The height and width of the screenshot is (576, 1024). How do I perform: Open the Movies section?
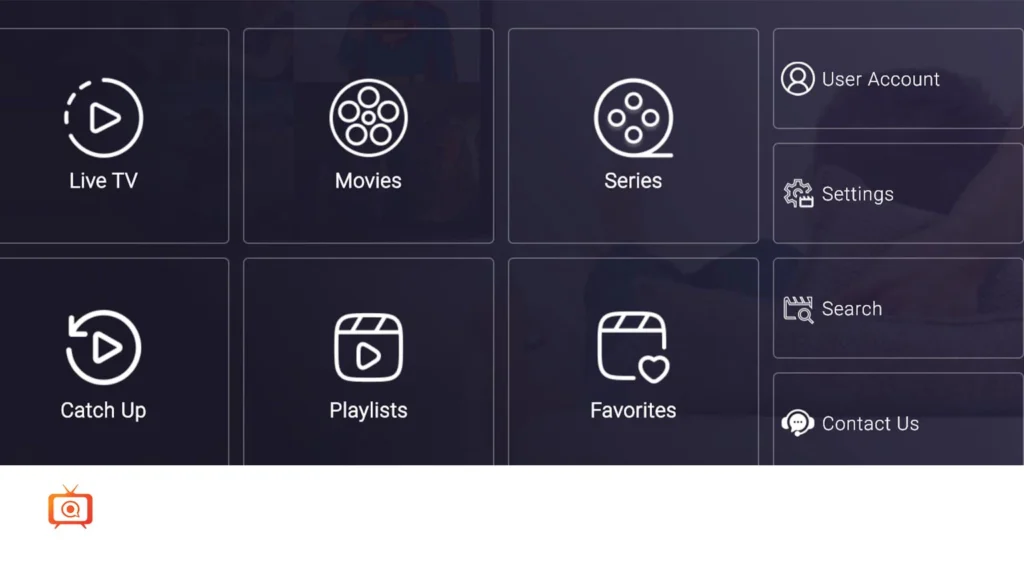point(368,136)
